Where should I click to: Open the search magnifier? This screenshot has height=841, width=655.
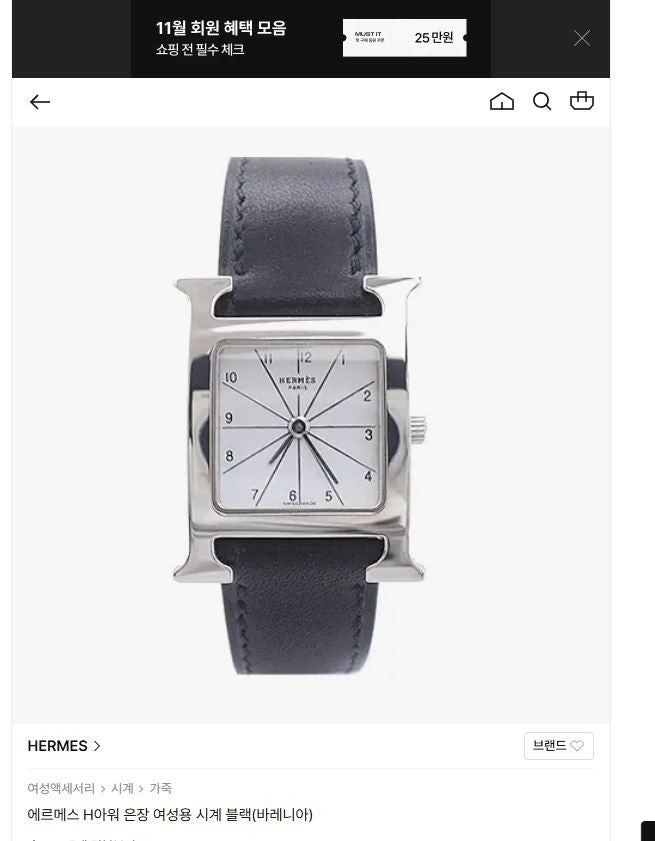click(542, 102)
